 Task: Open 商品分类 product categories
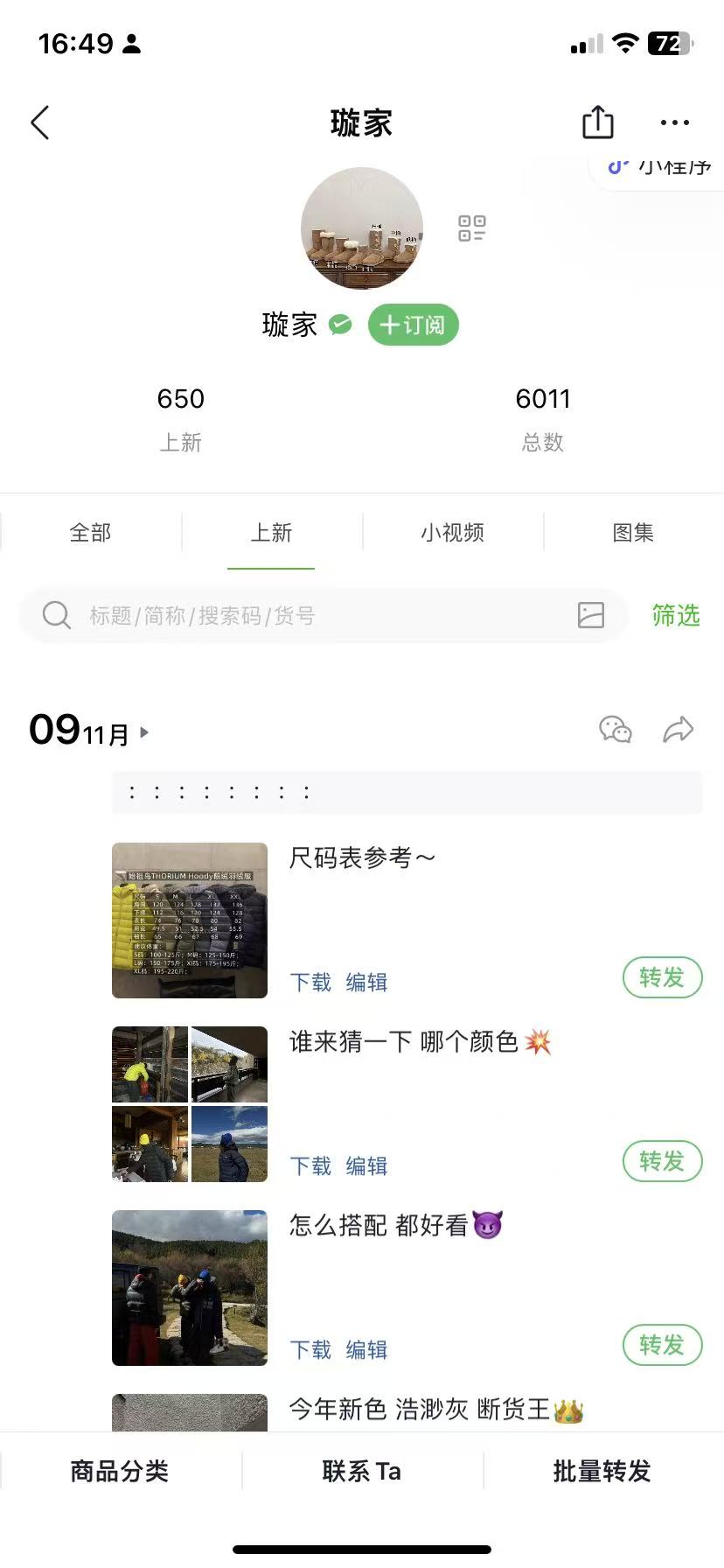pyautogui.click(x=120, y=1471)
